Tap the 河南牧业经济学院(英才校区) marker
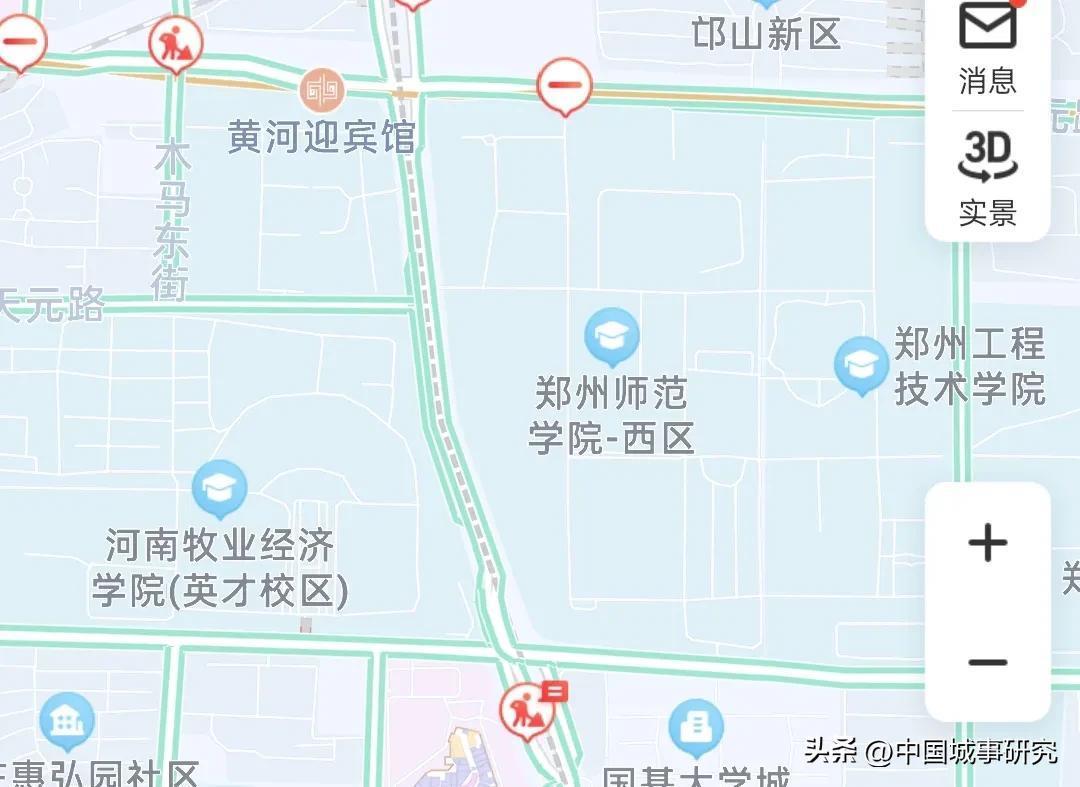 tap(218, 487)
